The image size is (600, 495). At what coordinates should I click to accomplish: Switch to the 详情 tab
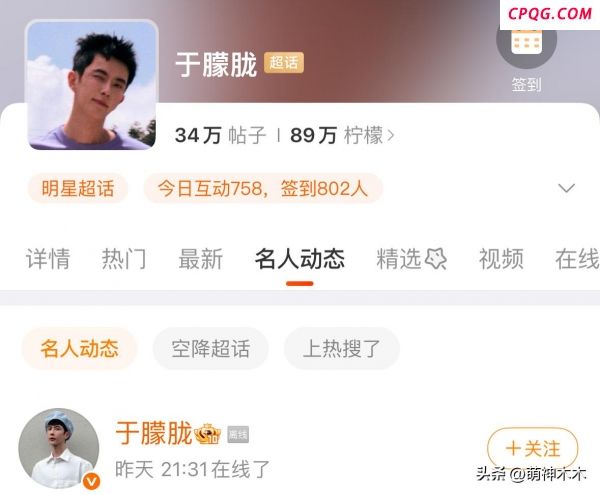(48, 259)
